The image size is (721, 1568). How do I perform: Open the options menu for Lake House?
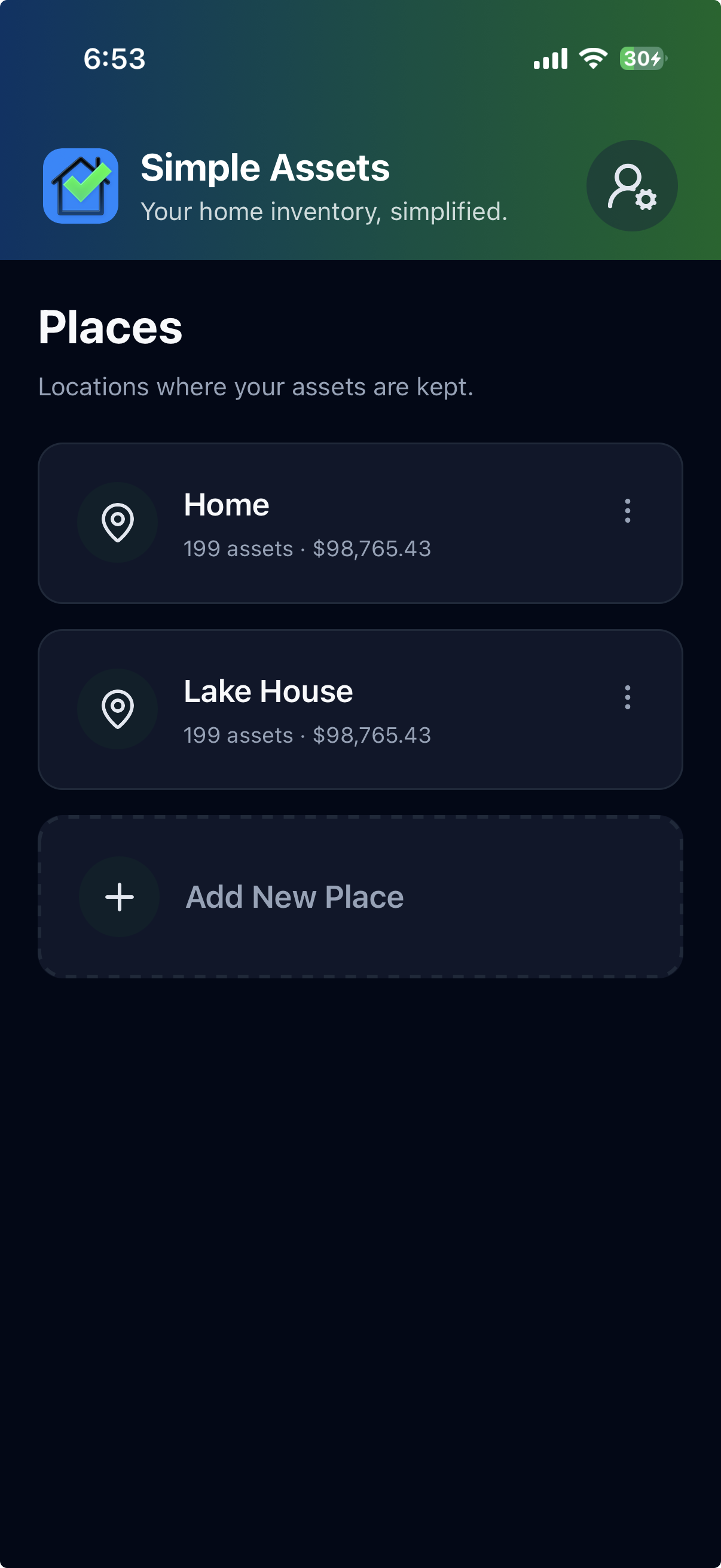[x=627, y=698]
